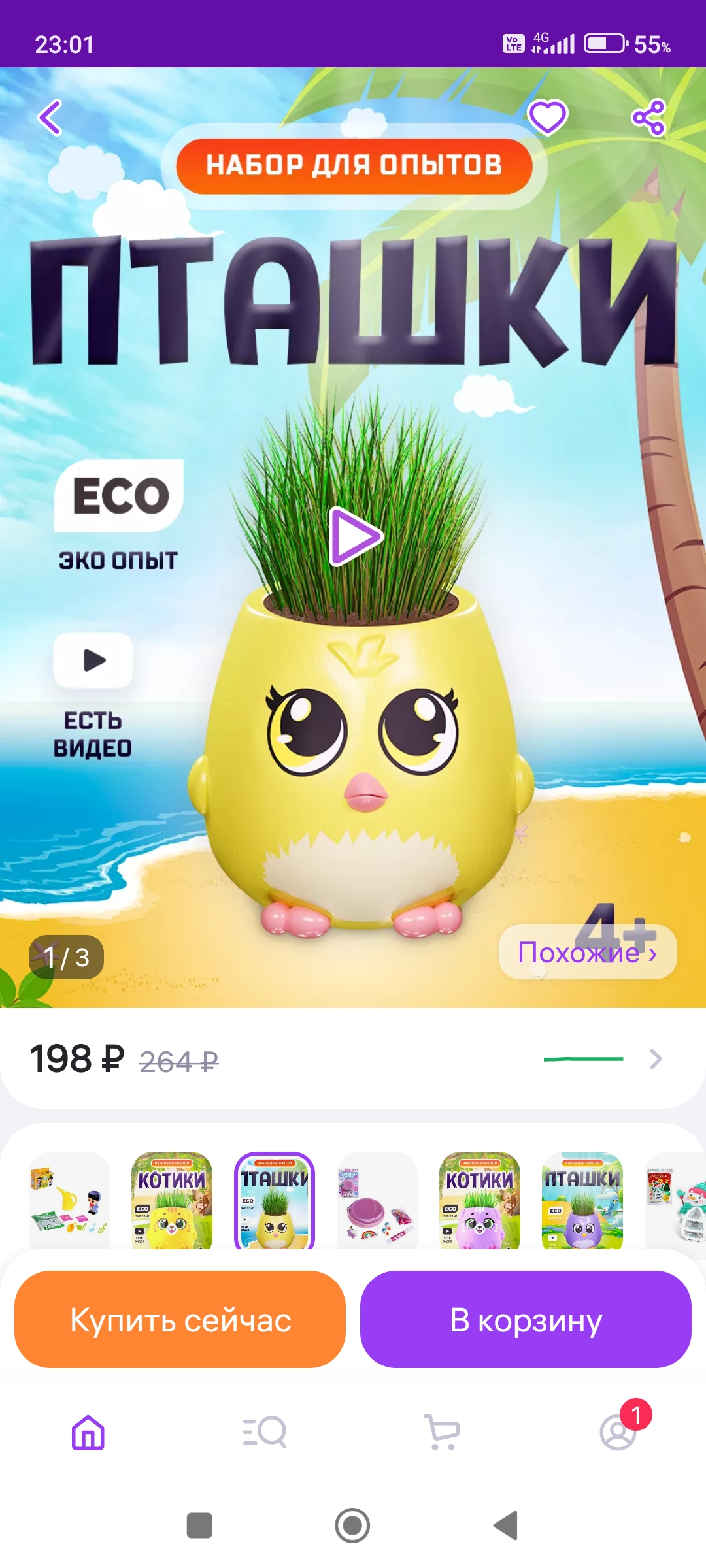Choose the watering can set thumbnail
This screenshot has height=1568, width=706.
click(69, 1201)
